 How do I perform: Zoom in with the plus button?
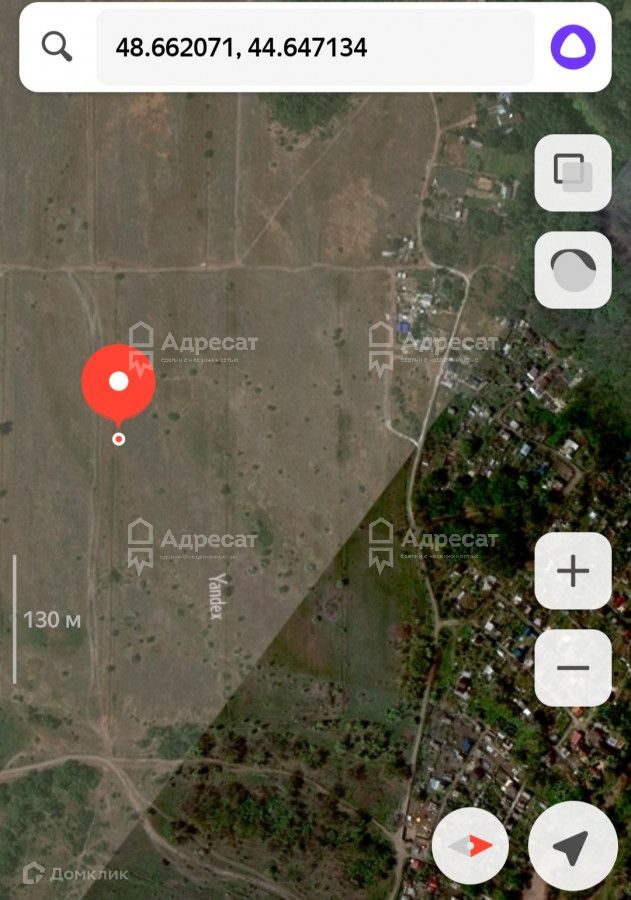pos(573,571)
